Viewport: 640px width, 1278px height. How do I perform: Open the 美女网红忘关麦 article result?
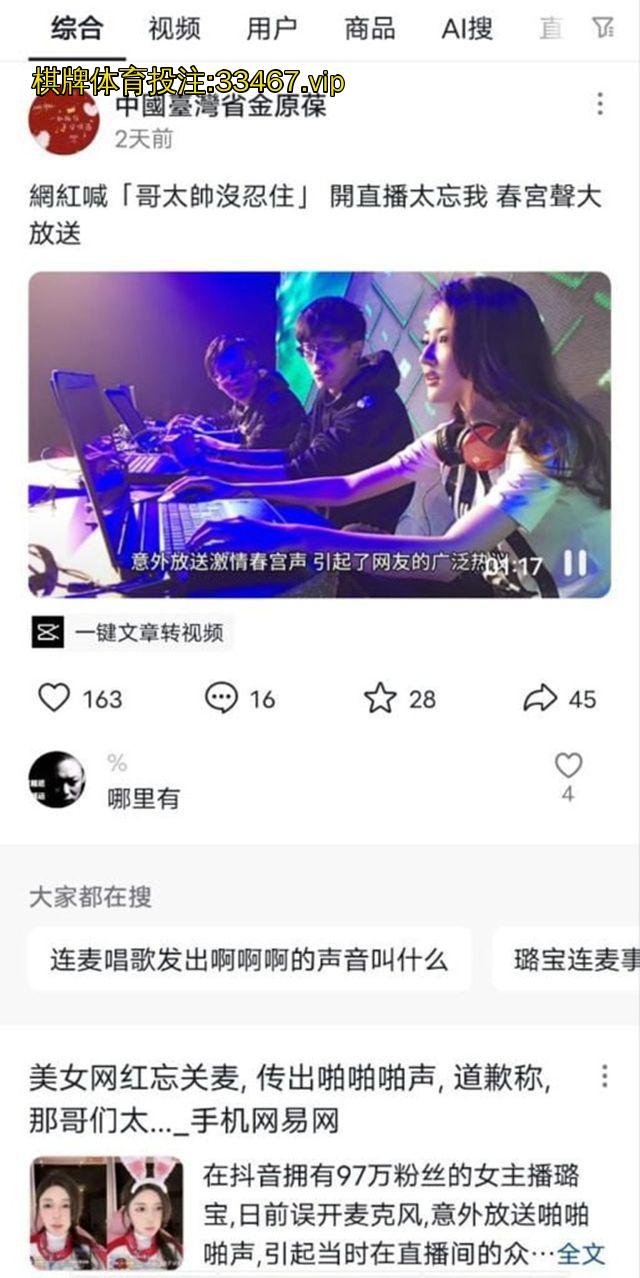point(290,1098)
